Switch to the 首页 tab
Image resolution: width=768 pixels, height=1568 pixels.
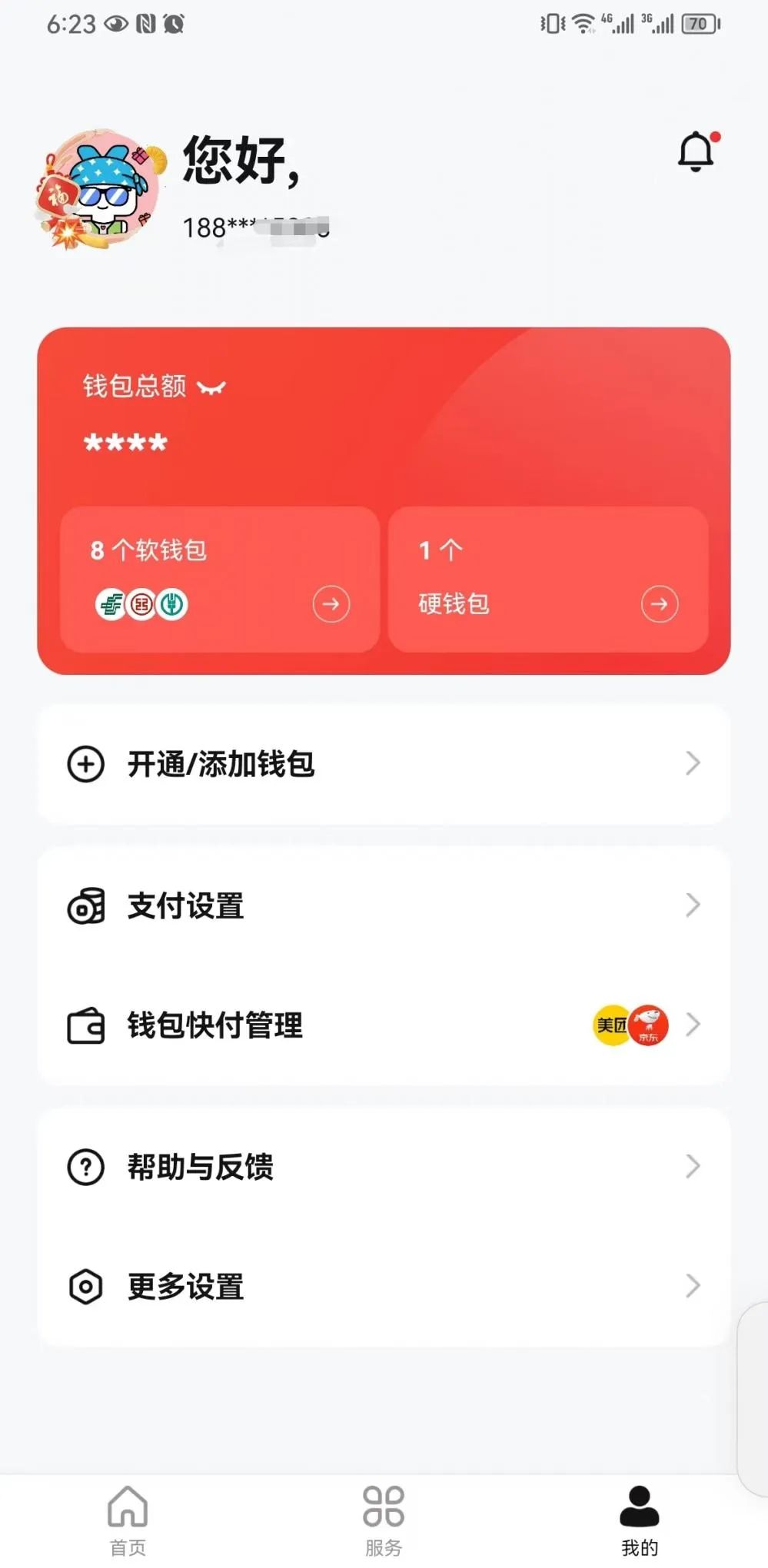coord(127,1518)
